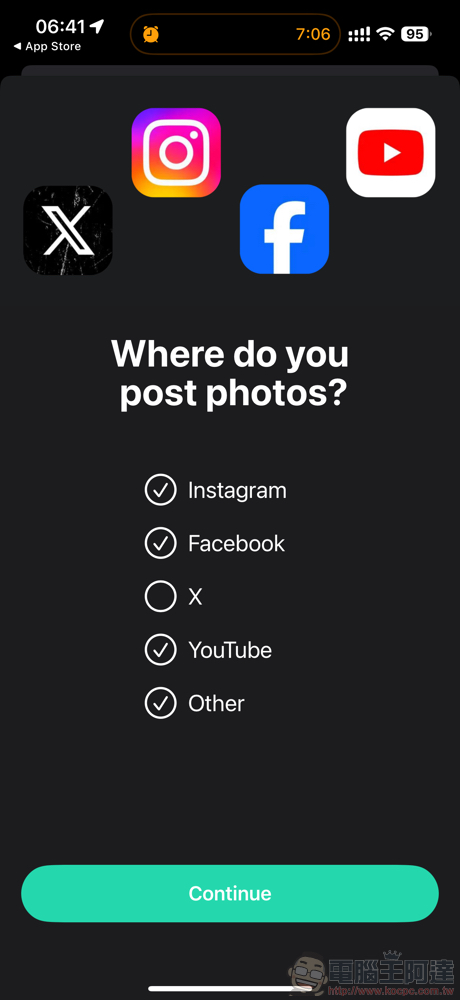Select the X checkbox

(160, 597)
